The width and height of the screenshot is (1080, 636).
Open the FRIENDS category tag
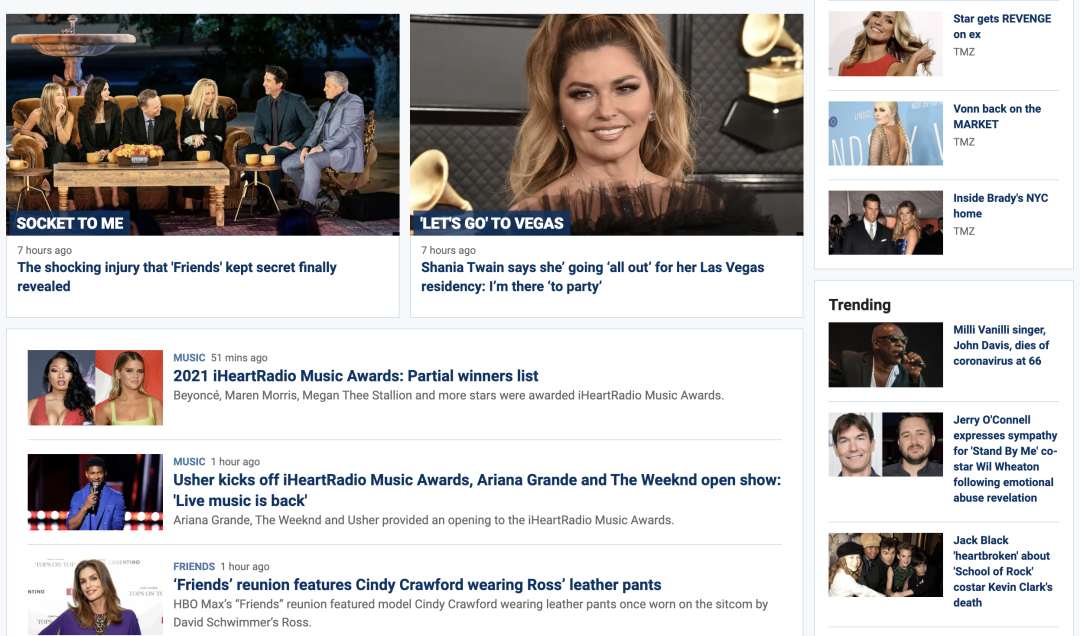click(x=194, y=567)
